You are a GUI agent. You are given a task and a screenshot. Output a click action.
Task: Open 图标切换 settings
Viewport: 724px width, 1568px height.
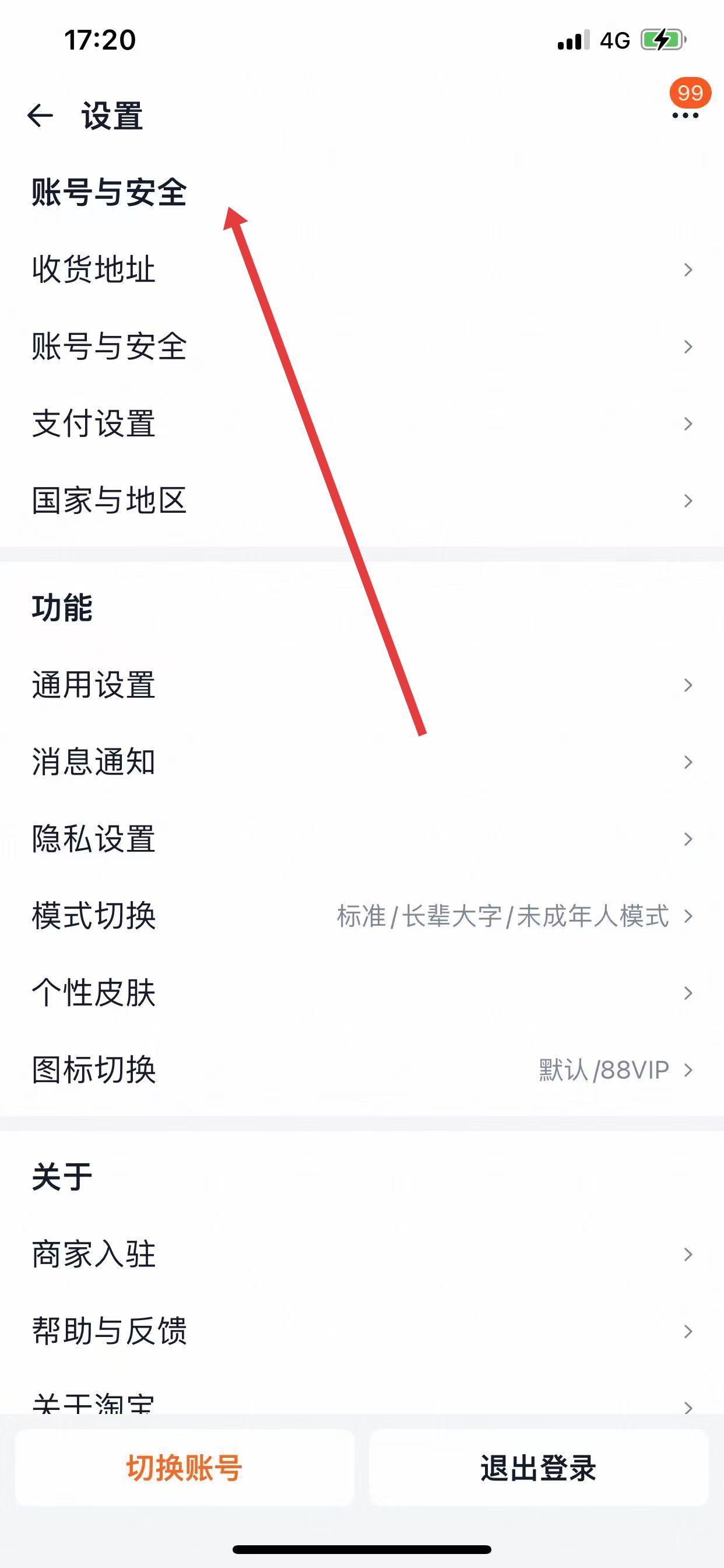[x=361, y=1069]
